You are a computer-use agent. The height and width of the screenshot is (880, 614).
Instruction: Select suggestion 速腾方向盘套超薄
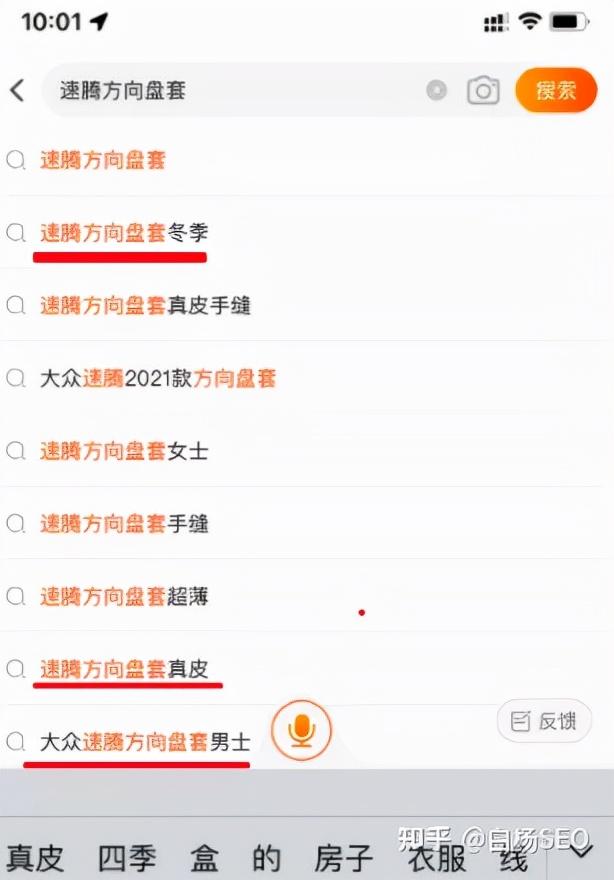coord(124,596)
